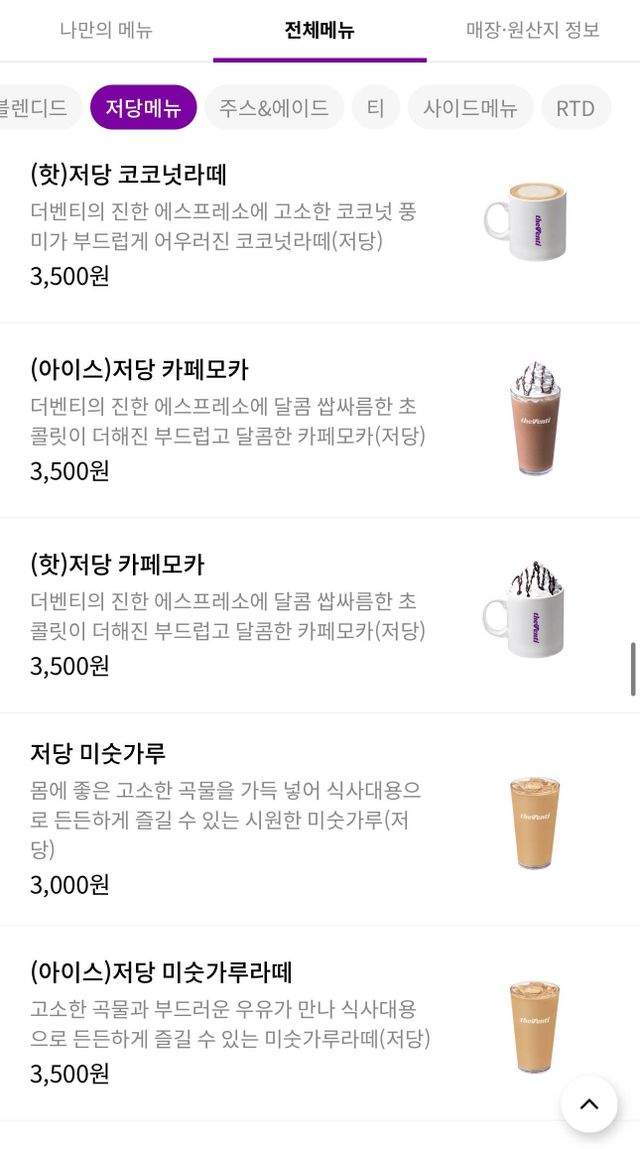Viewport: 640px width, 1149px height.
Task: Switch to the 나만의 메뉴 tab
Action: 106,30
